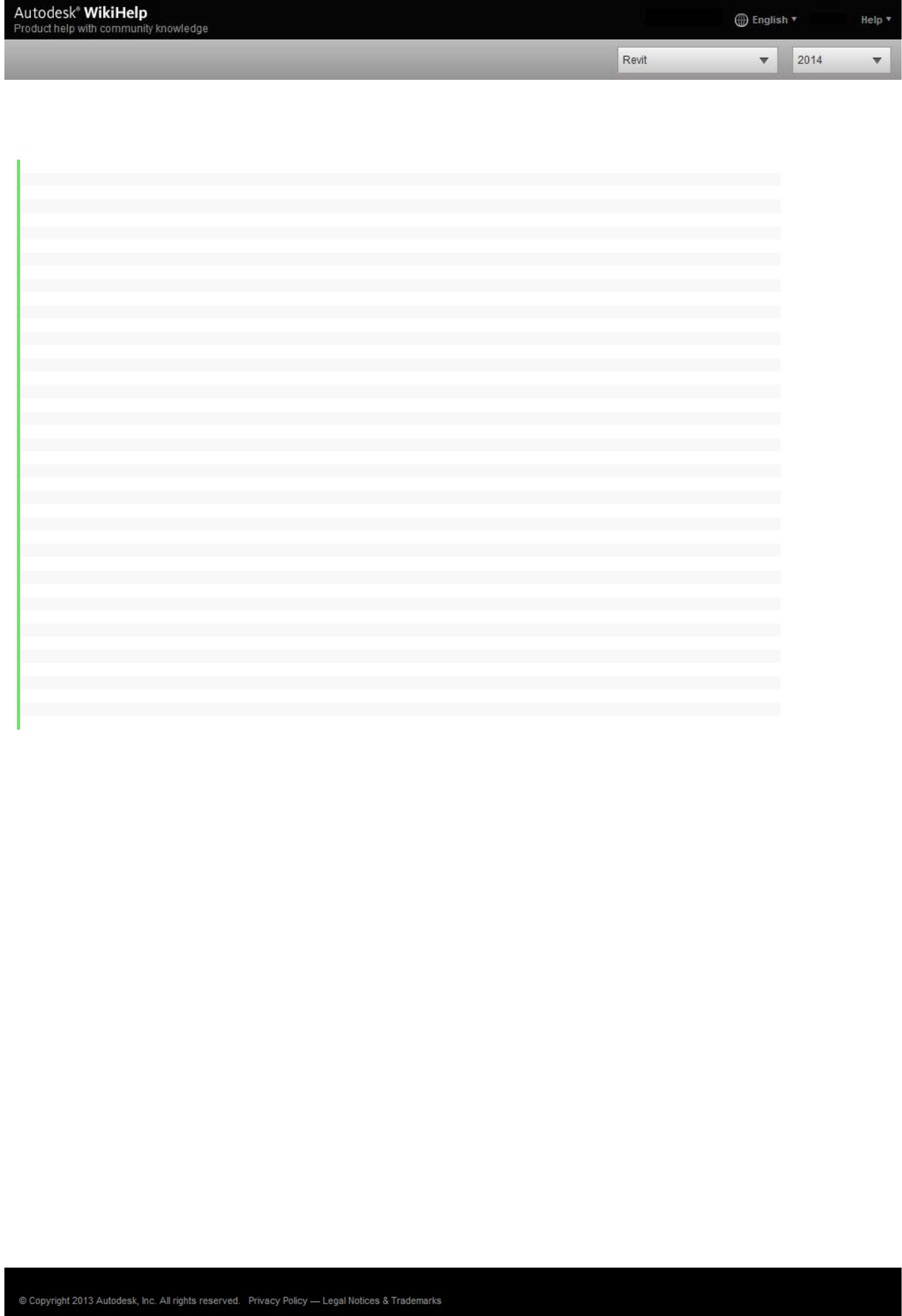The height and width of the screenshot is (1316, 902).
Task: Open Legal Notices & Trademarks
Action: pyautogui.click(x=382, y=1300)
